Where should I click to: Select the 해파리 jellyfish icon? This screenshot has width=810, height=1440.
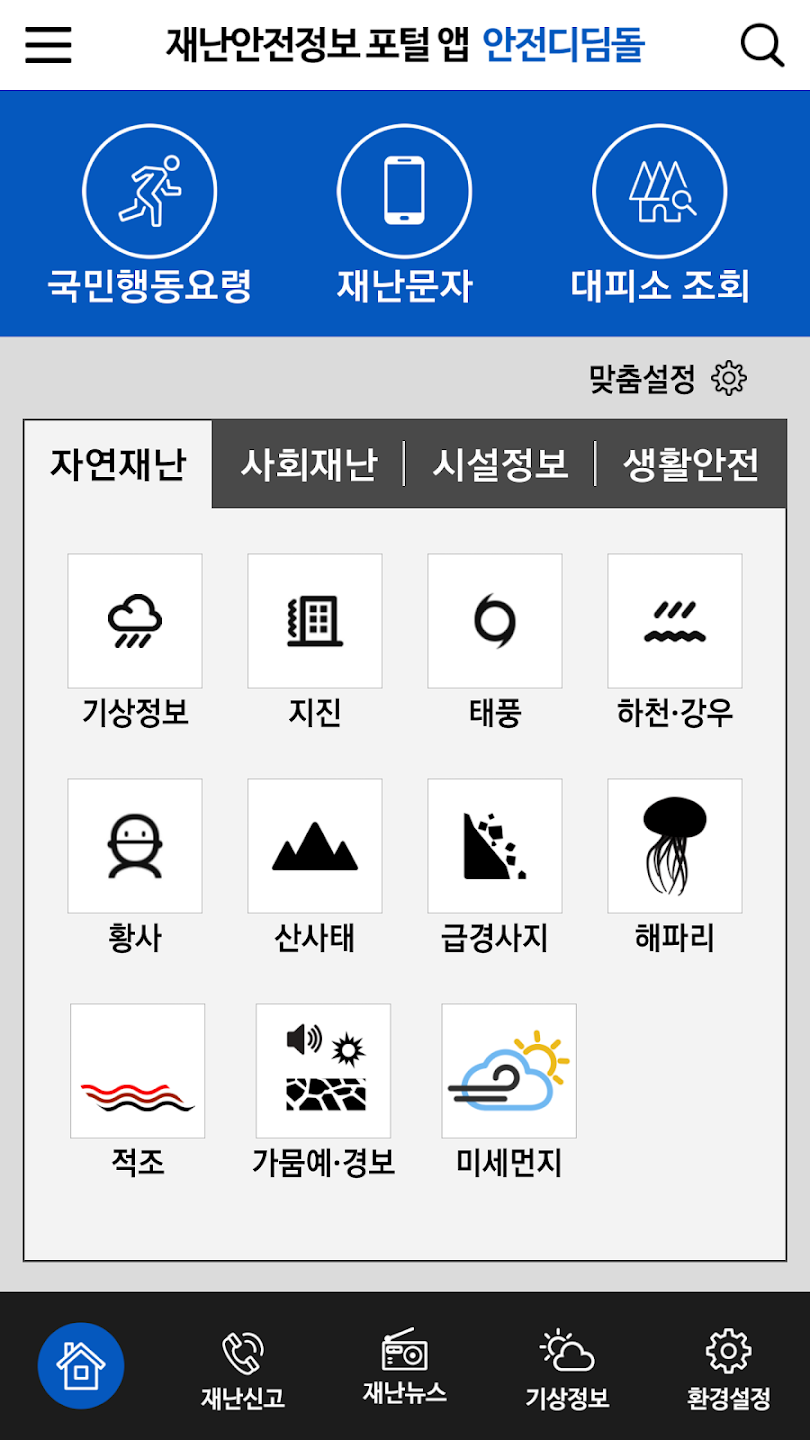click(x=674, y=845)
